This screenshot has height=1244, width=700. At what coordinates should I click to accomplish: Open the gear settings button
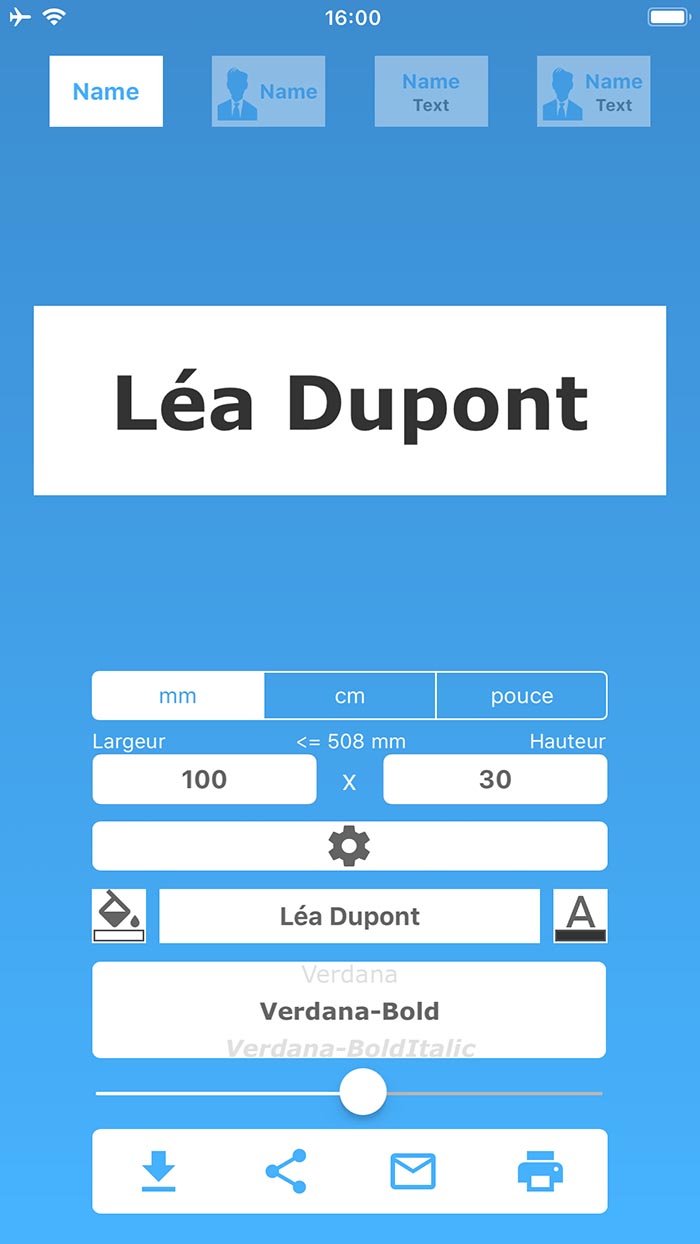350,846
